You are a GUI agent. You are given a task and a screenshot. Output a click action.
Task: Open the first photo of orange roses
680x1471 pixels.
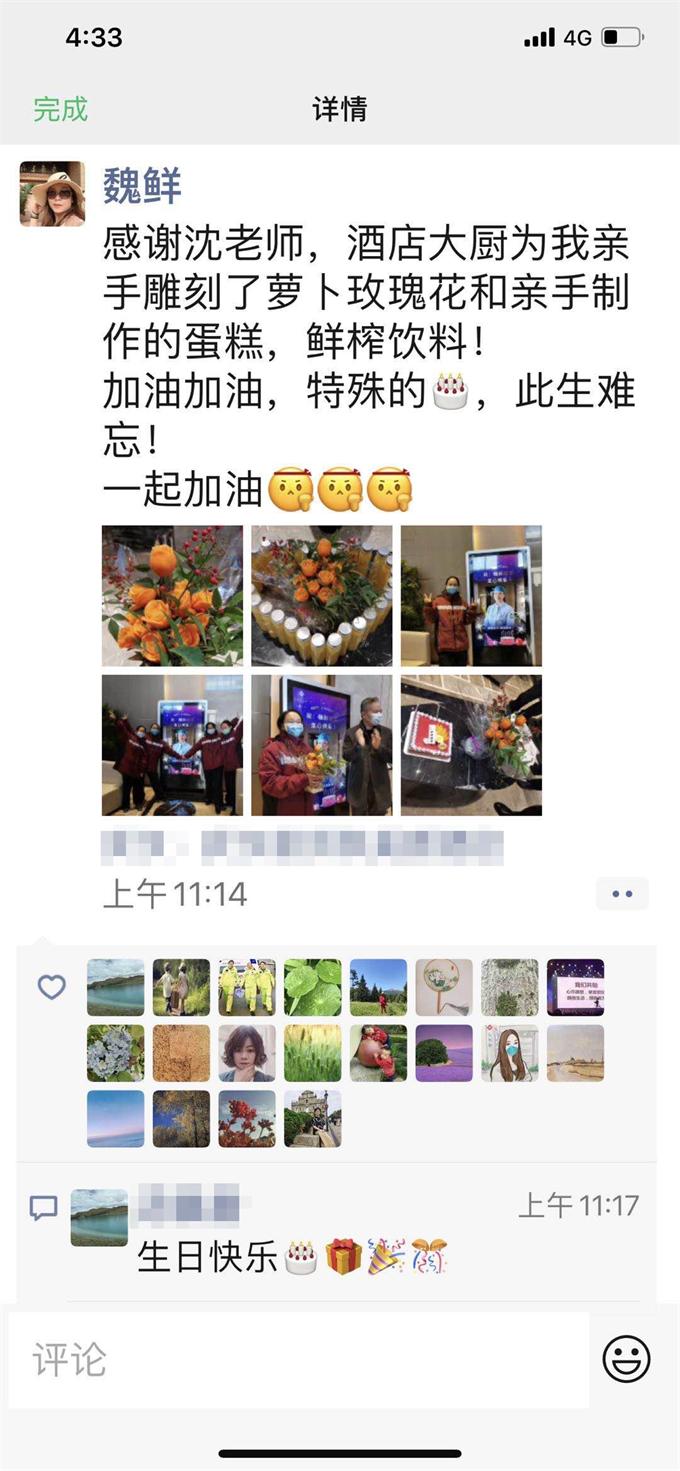click(x=172, y=596)
